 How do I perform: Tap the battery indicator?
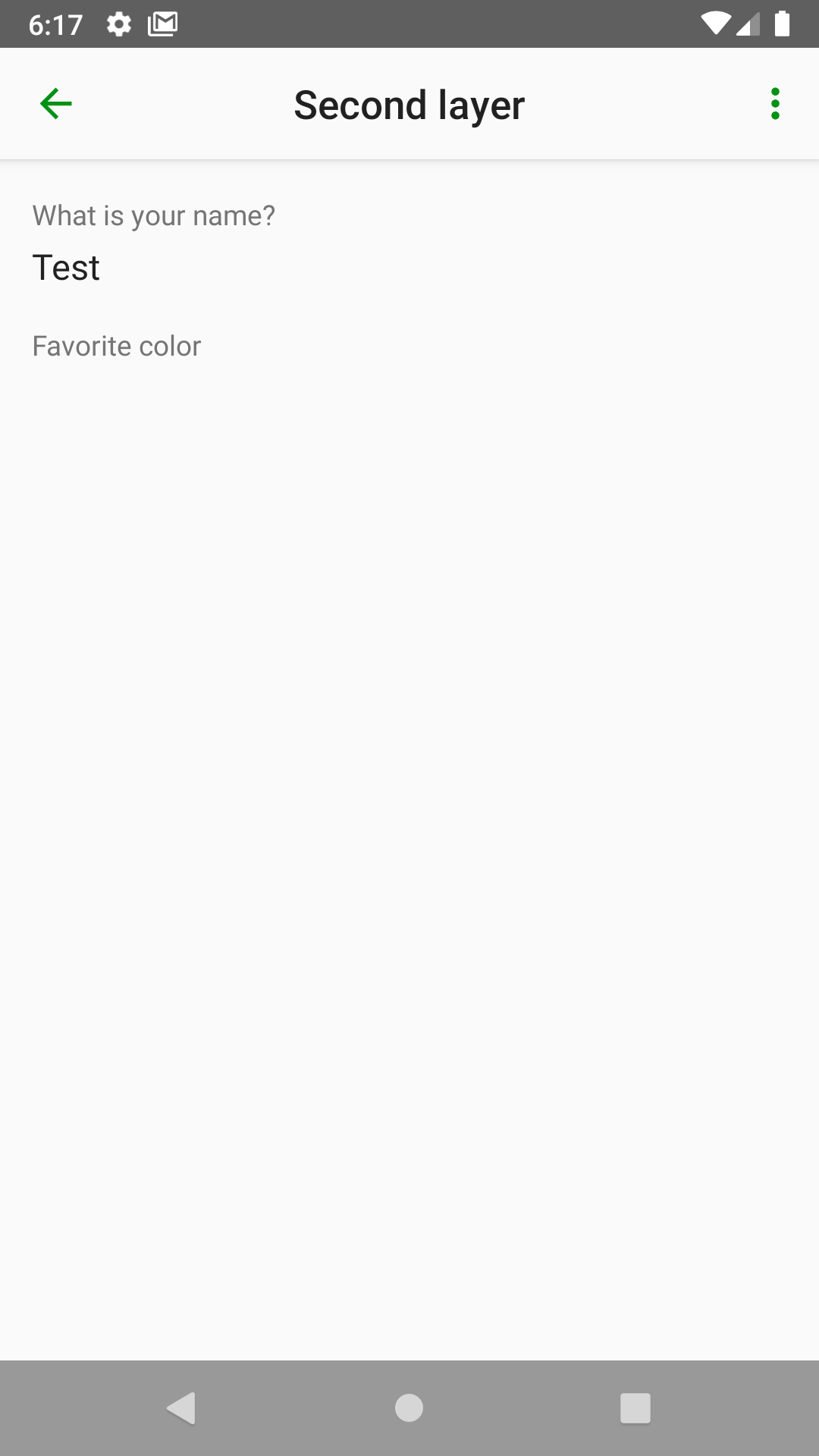tap(782, 23)
